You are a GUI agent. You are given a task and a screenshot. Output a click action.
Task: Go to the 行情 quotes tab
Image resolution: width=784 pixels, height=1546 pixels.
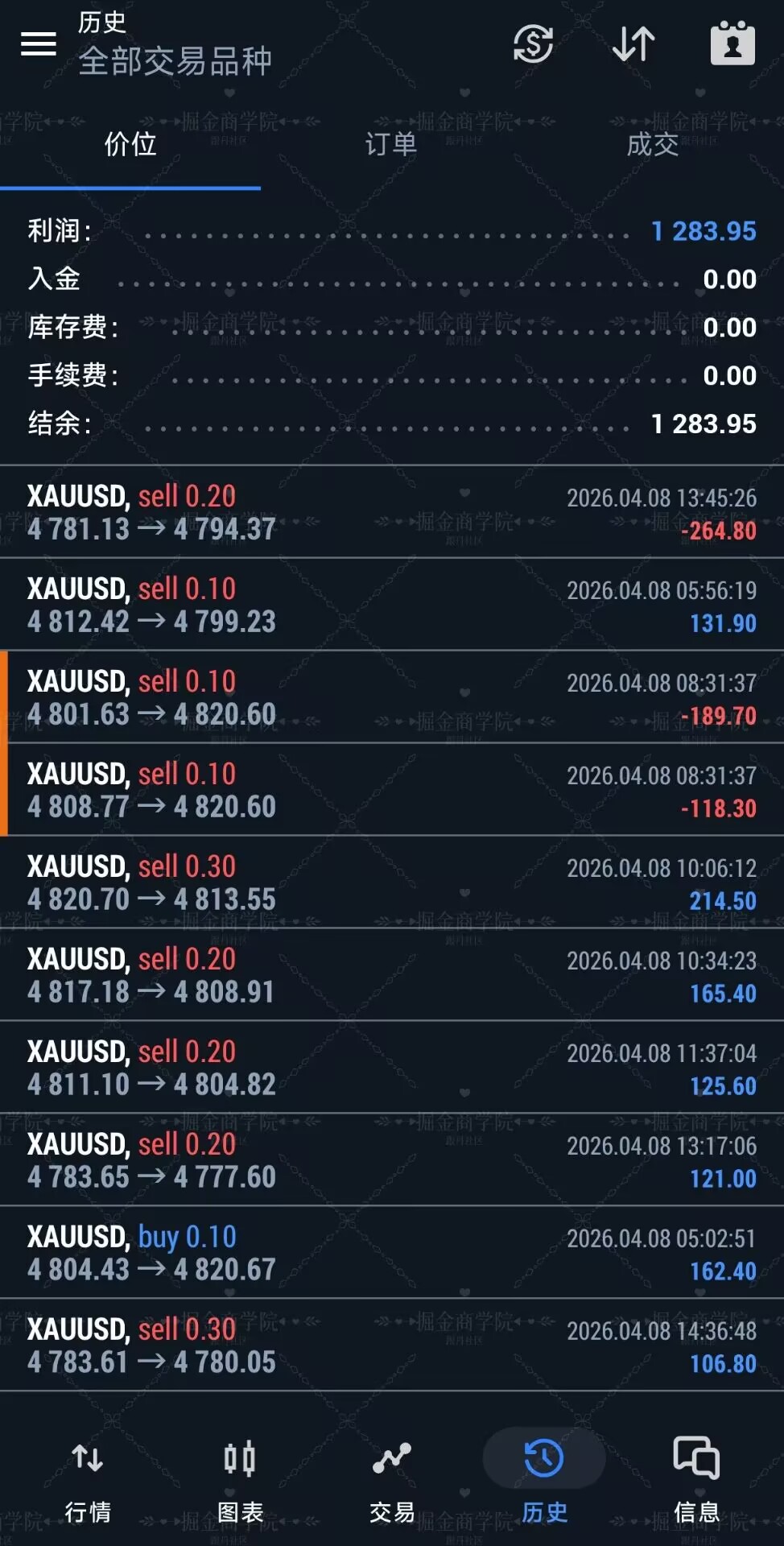coord(87,1480)
